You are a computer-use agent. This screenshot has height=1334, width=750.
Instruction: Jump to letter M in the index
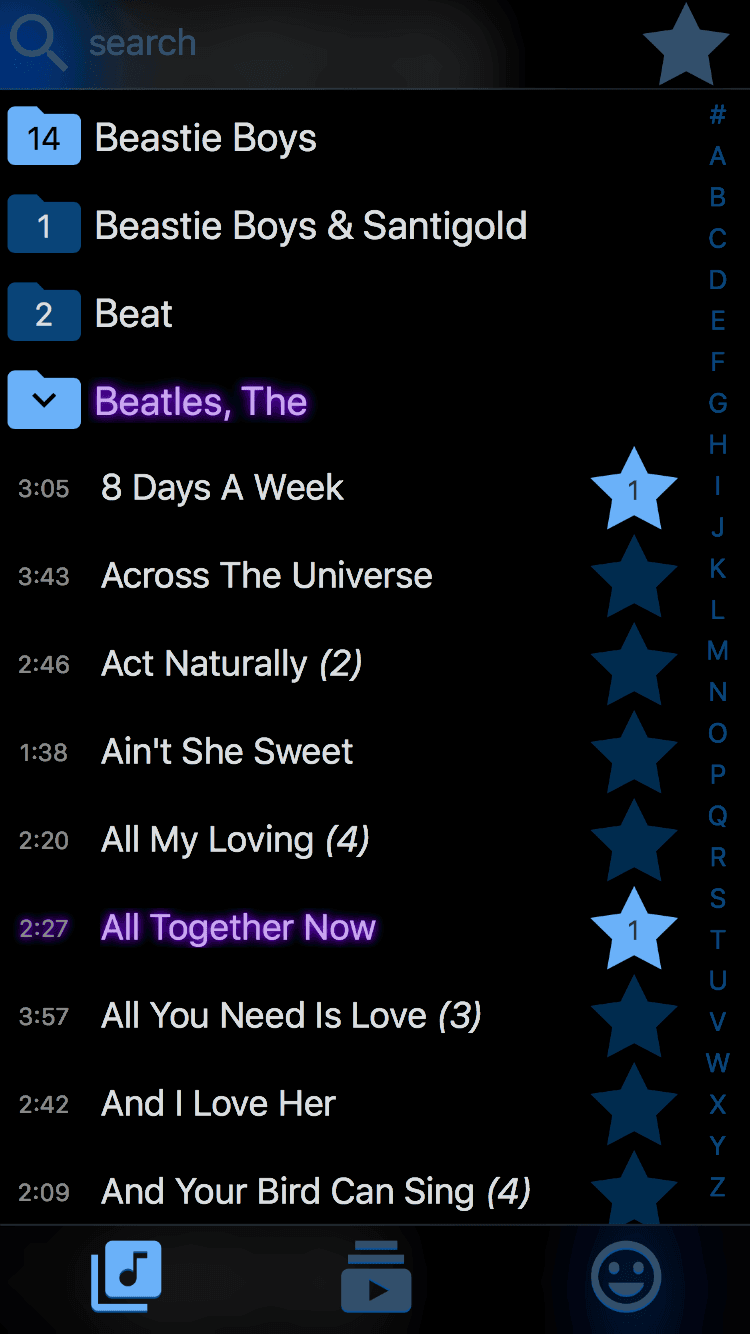(x=717, y=651)
